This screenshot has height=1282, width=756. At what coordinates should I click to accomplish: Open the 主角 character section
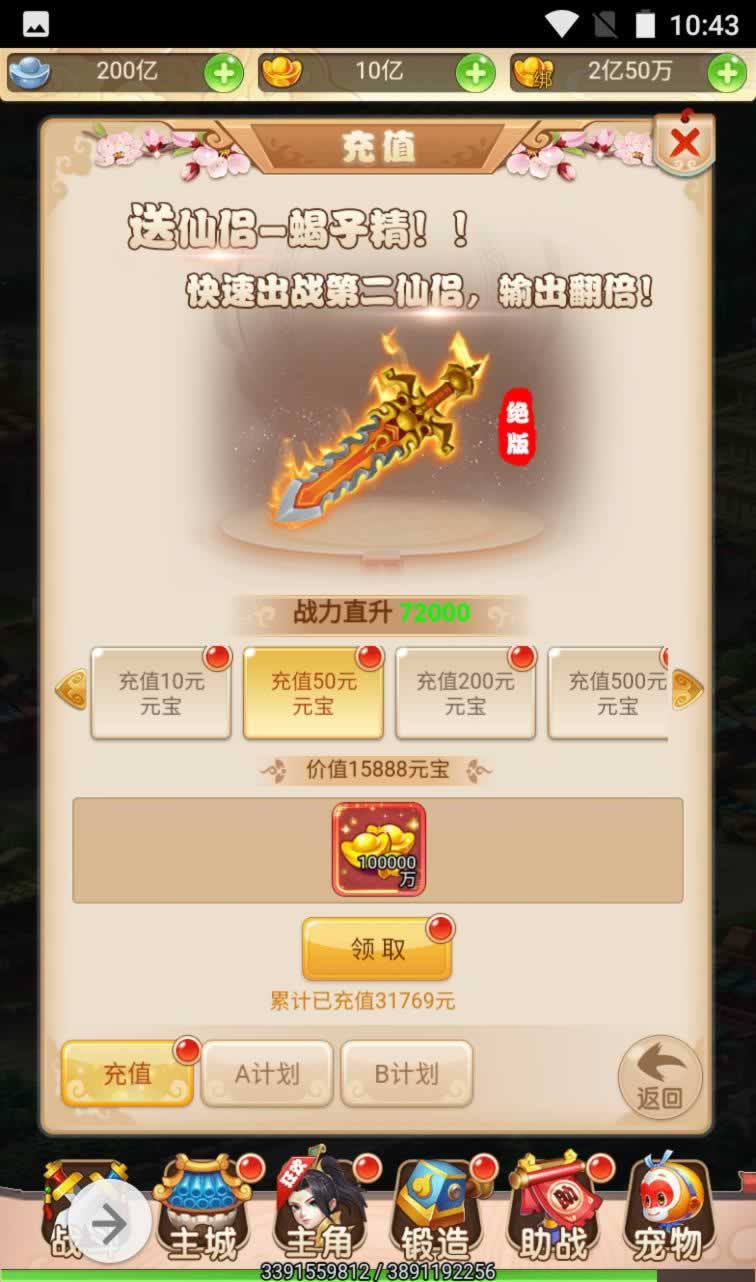click(x=320, y=1211)
